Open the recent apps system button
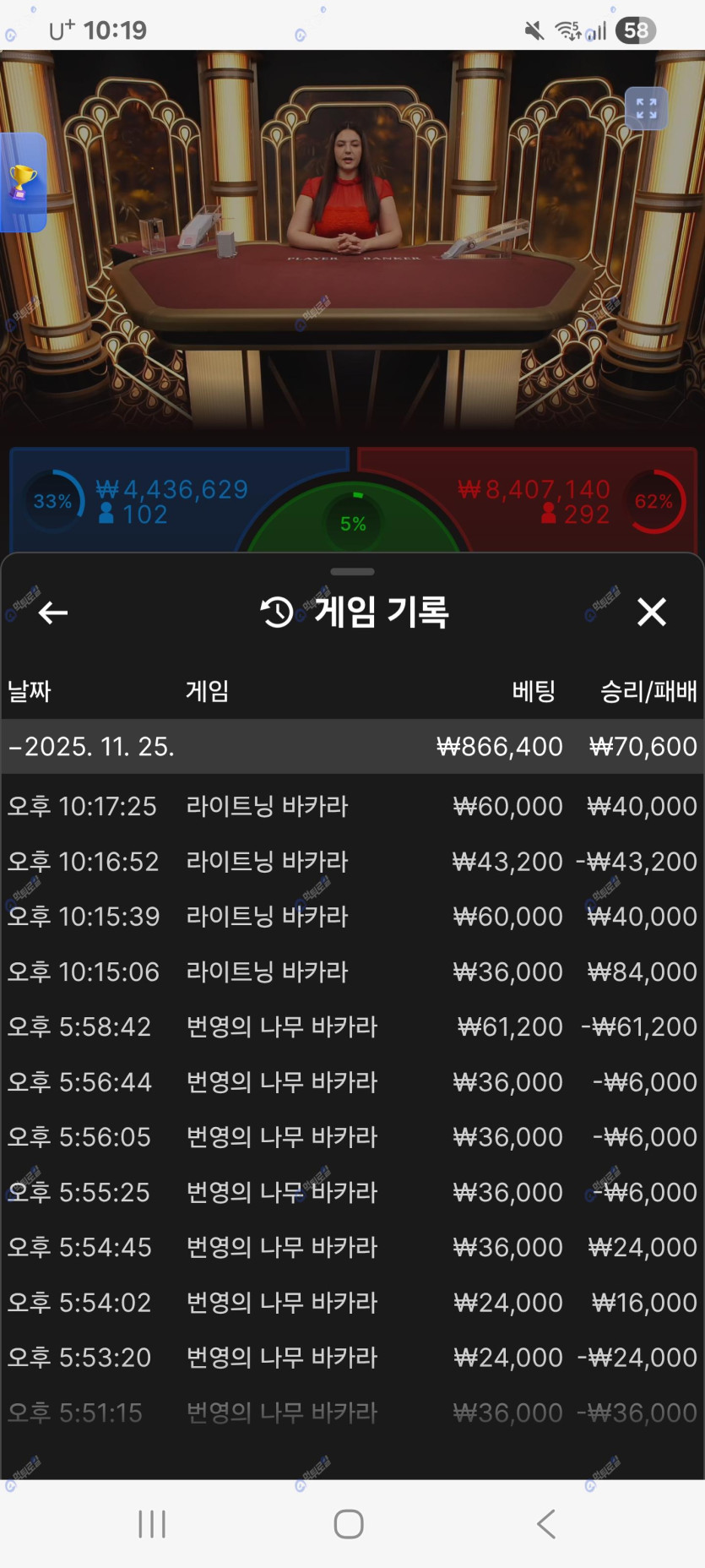The width and height of the screenshot is (705, 1568). pos(152,1524)
